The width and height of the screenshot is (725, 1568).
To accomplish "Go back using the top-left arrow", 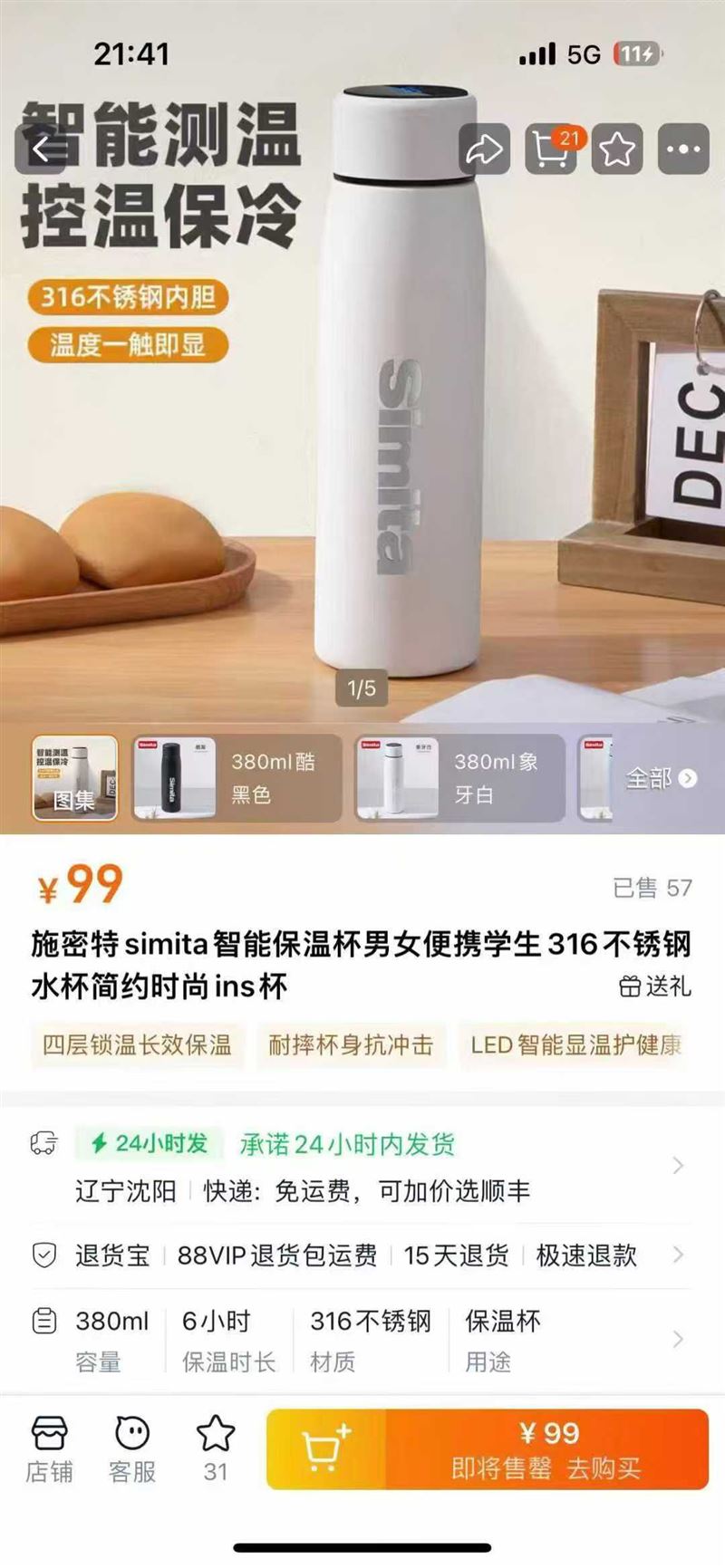I will (x=40, y=149).
